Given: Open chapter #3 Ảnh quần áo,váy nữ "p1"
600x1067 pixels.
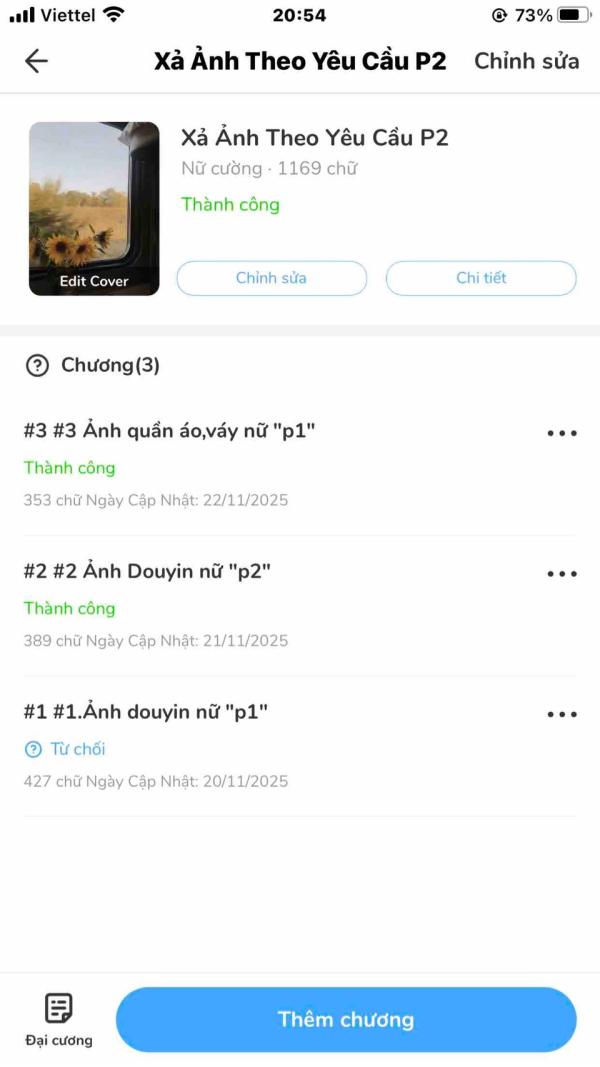Looking at the screenshot, I should (170, 431).
